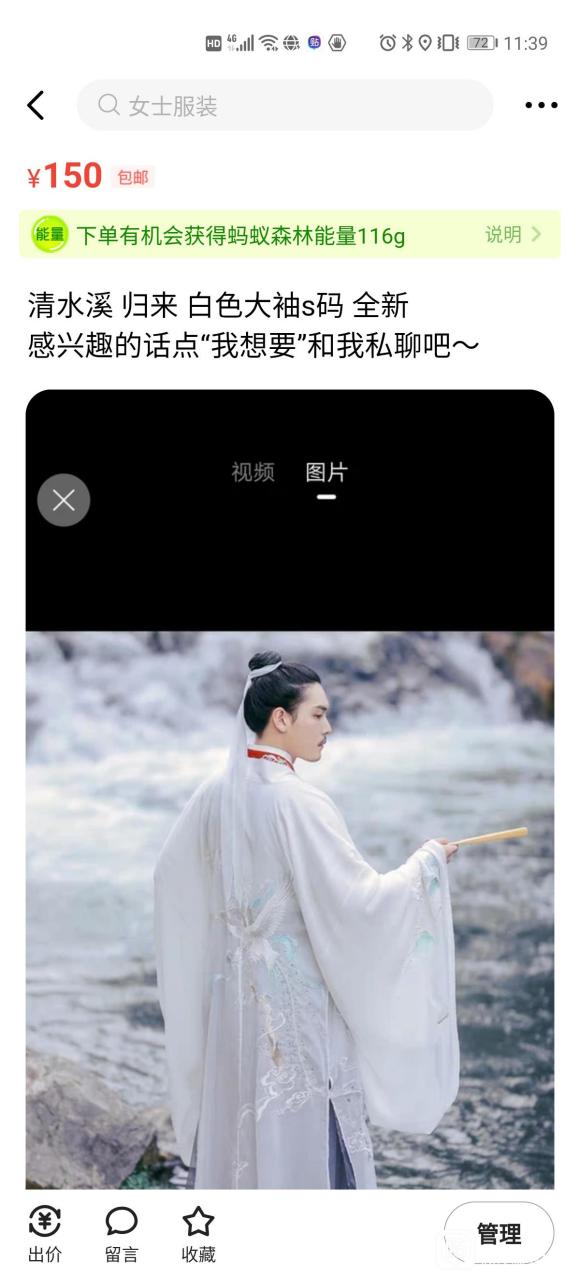Open the 管理 button
Screen dimensions: 580x1276
[x=498, y=1234]
